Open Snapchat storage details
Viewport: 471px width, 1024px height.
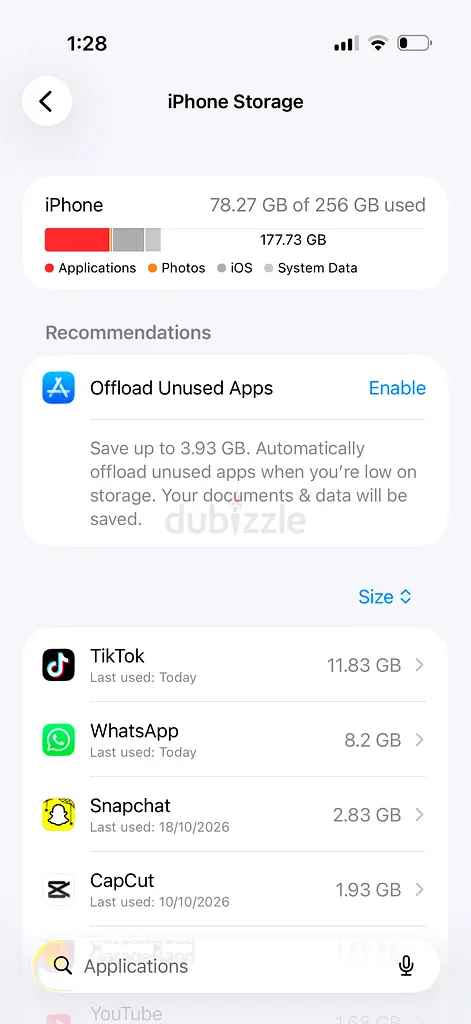point(235,814)
